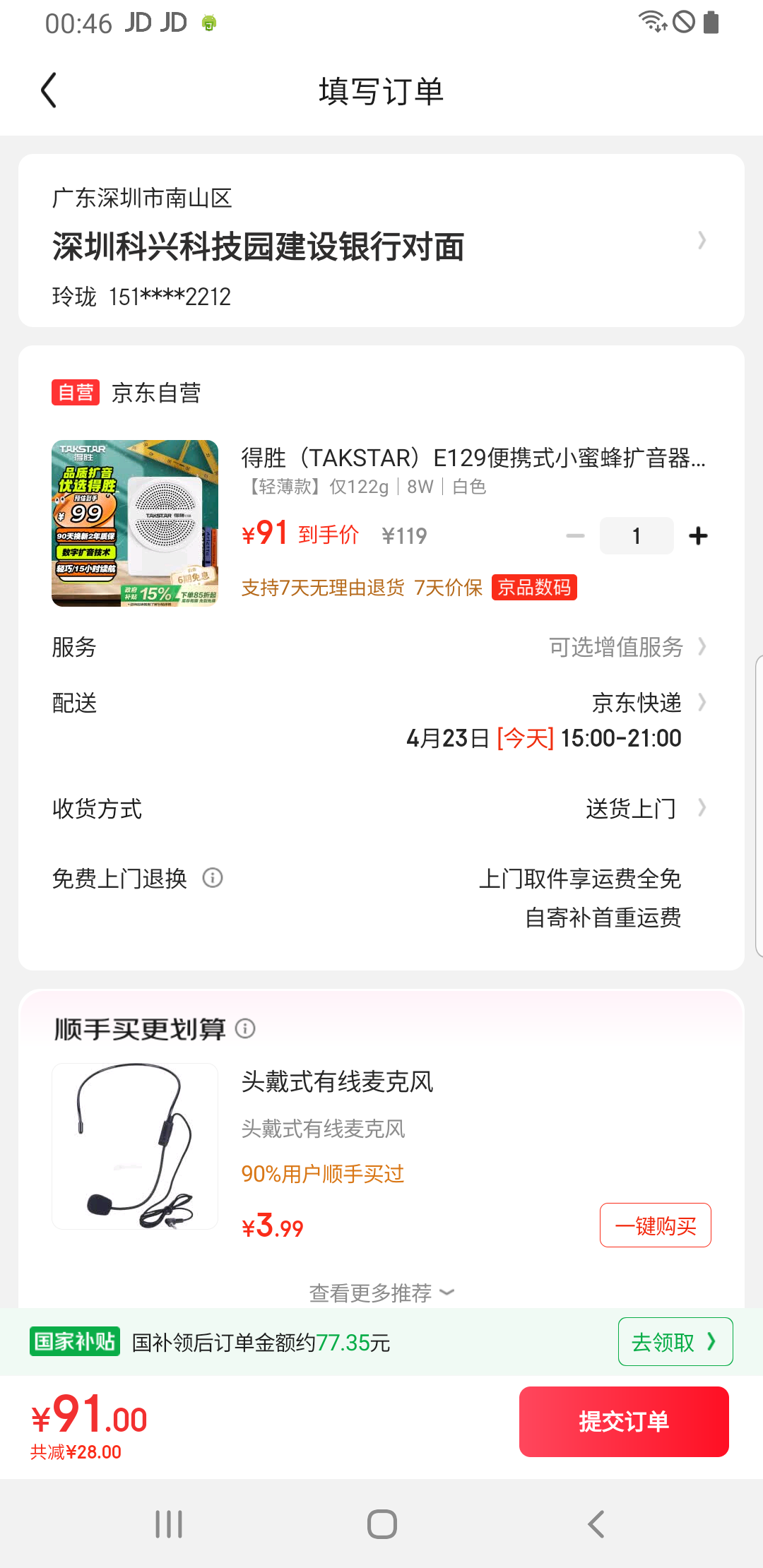Tap 去领取 to claim the subsidy
This screenshot has width=763, height=1568.
coord(674,1341)
